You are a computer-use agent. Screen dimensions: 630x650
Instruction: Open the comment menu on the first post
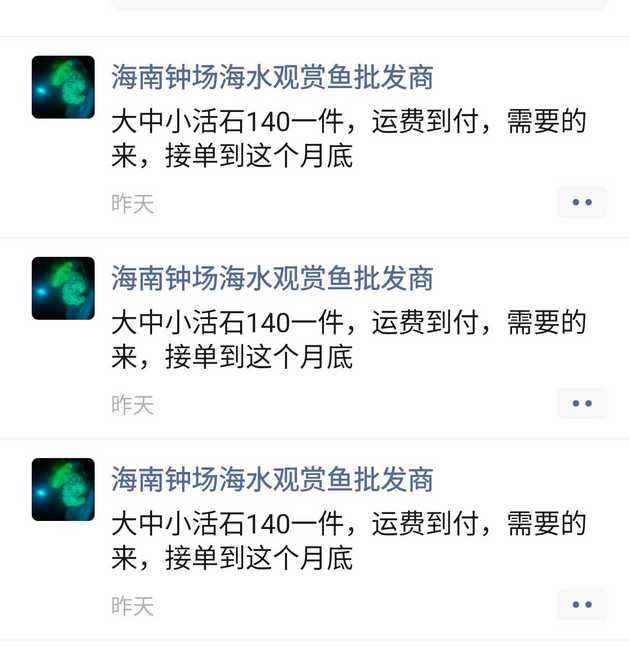(x=582, y=202)
